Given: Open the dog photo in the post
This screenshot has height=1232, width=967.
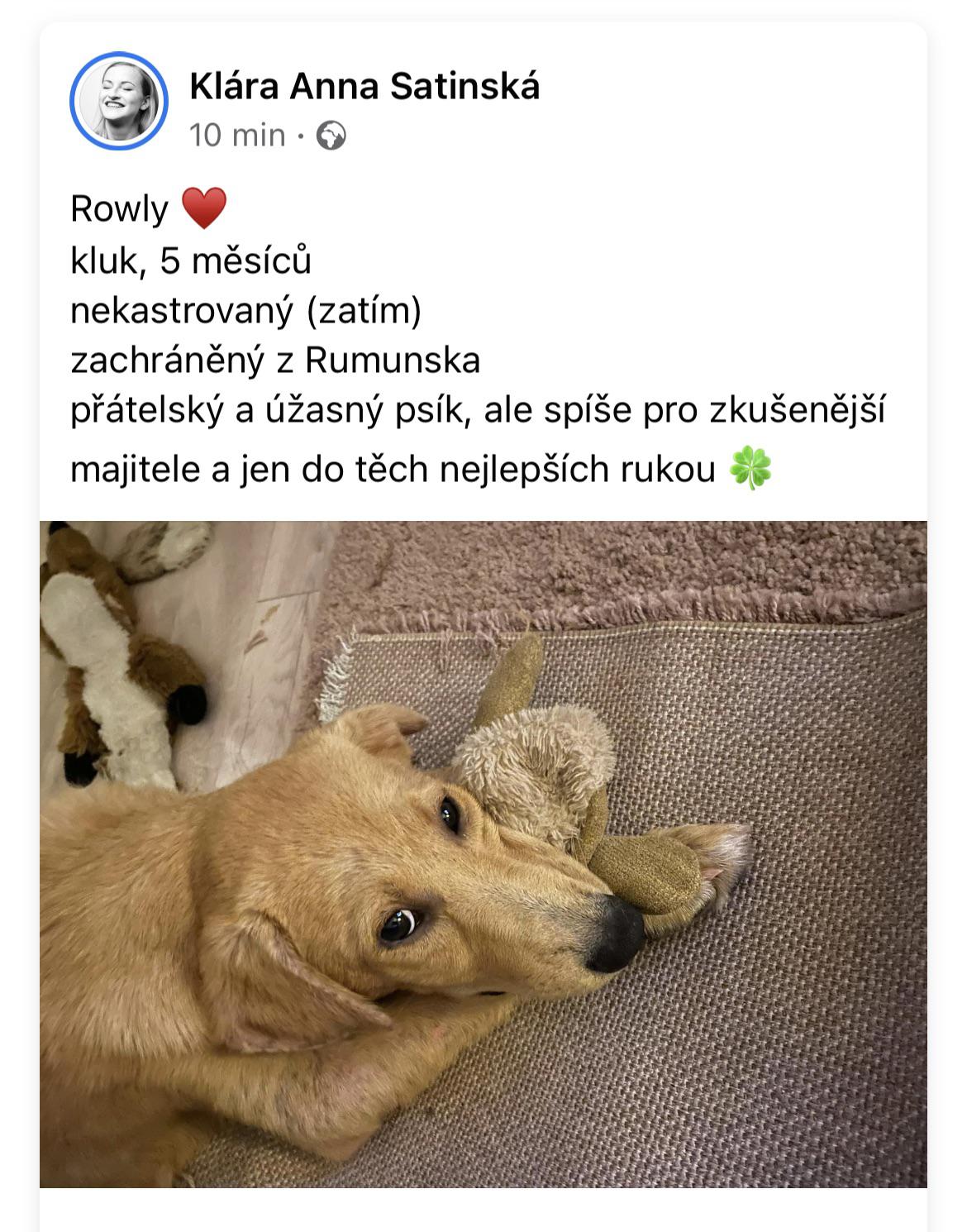Looking at the screenshot, I should 483,853.
